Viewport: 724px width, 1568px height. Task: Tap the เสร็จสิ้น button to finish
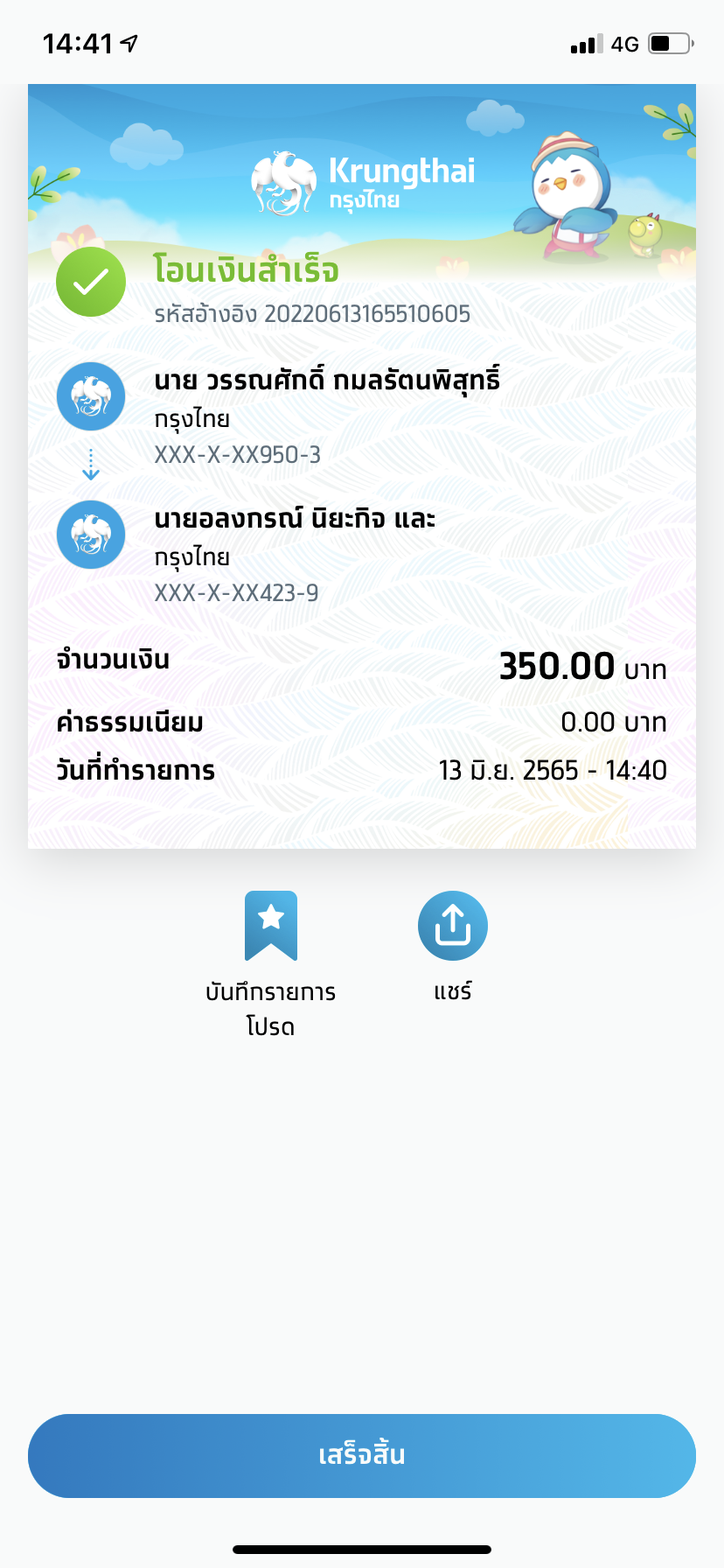[x=362, y=1455]
